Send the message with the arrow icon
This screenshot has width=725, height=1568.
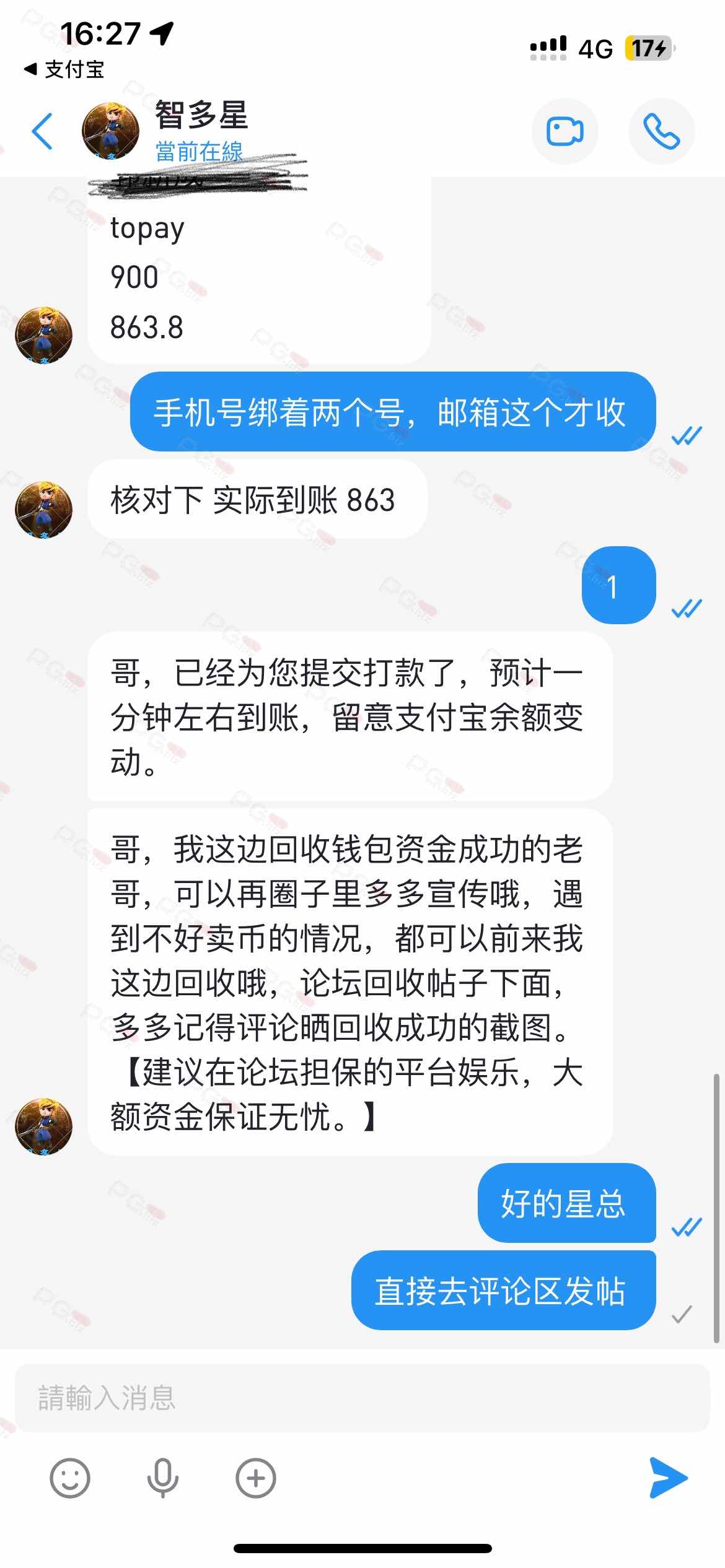tap(668, 1478)
